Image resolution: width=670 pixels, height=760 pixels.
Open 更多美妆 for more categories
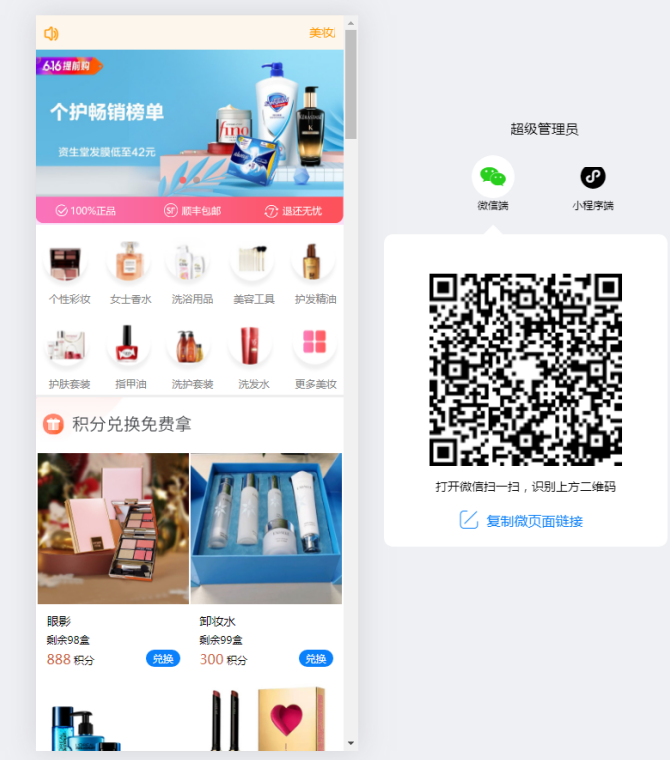(314, 347)
